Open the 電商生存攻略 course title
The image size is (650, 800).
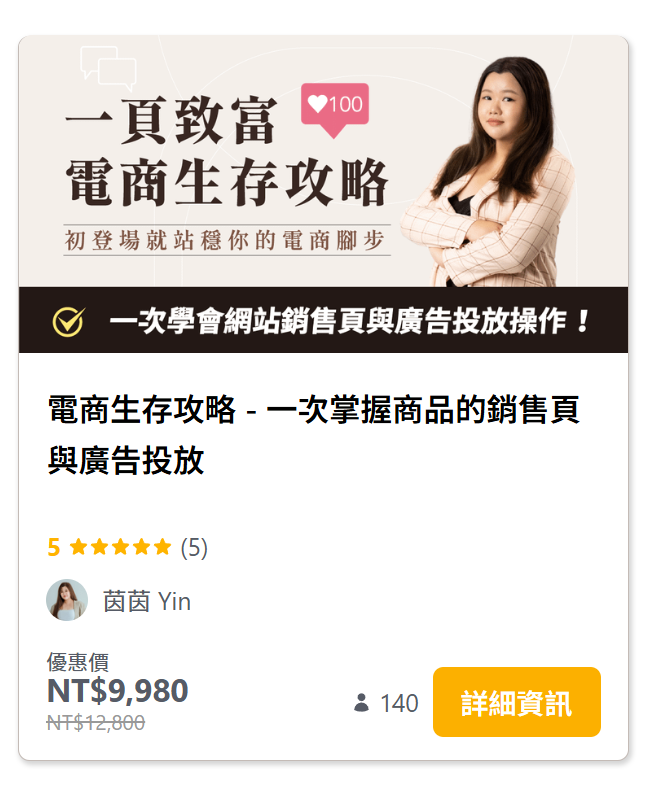coord(314,434)
